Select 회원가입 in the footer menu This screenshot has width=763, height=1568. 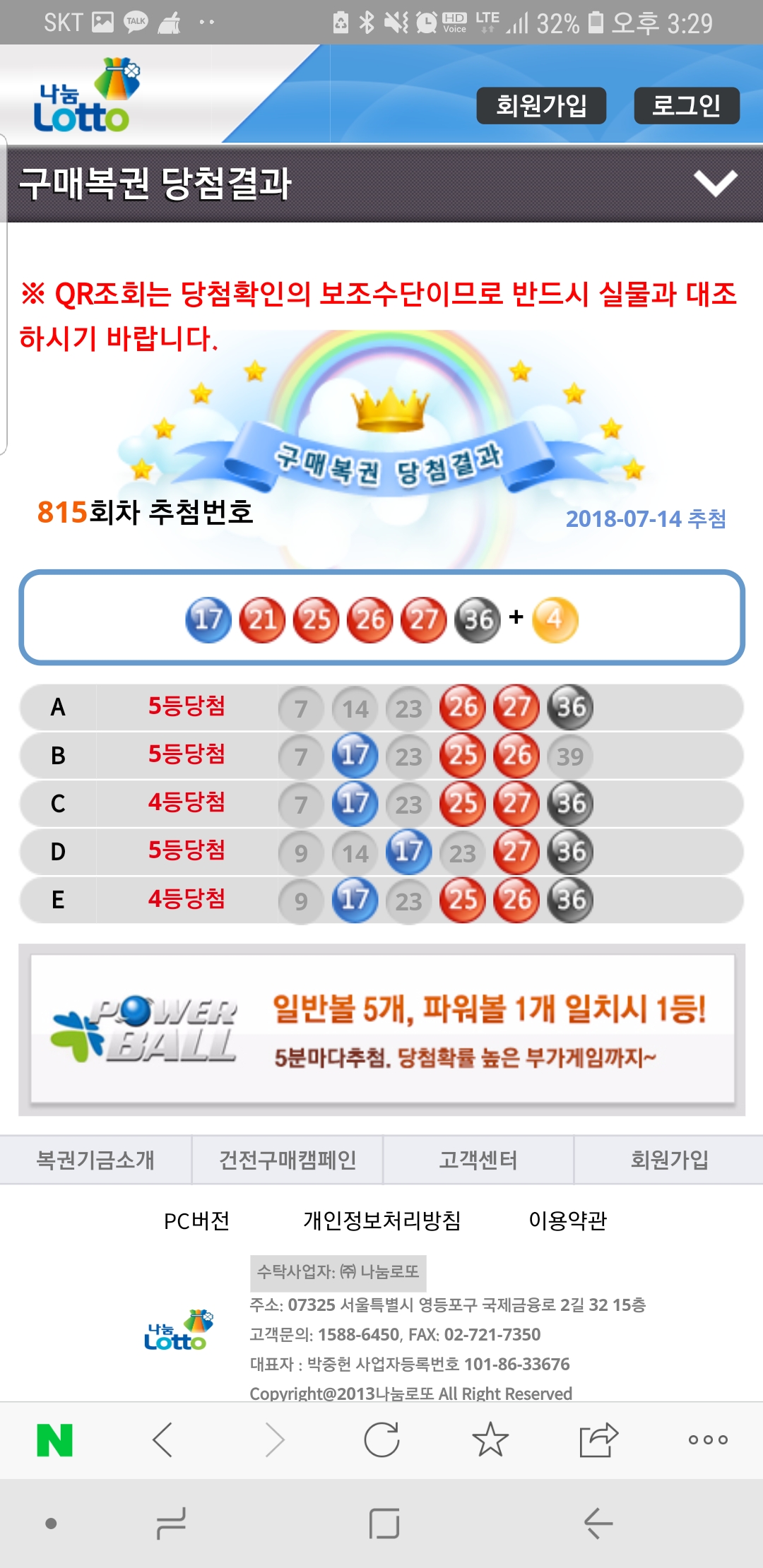tap(669, 1160)
